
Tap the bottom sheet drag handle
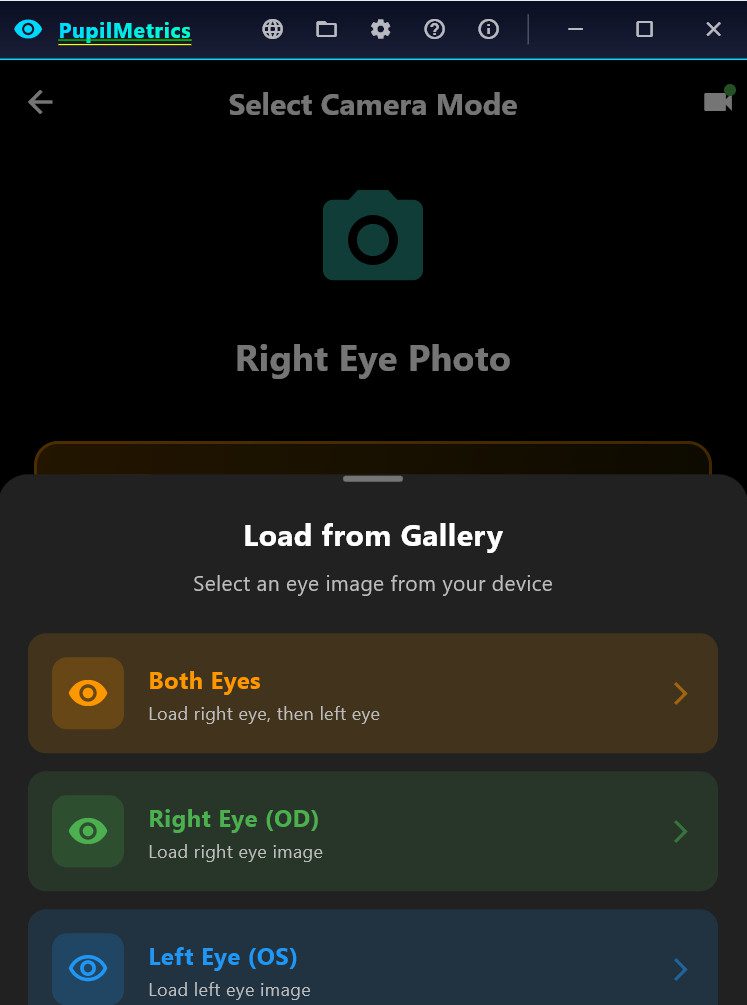[x=373, y=479]
